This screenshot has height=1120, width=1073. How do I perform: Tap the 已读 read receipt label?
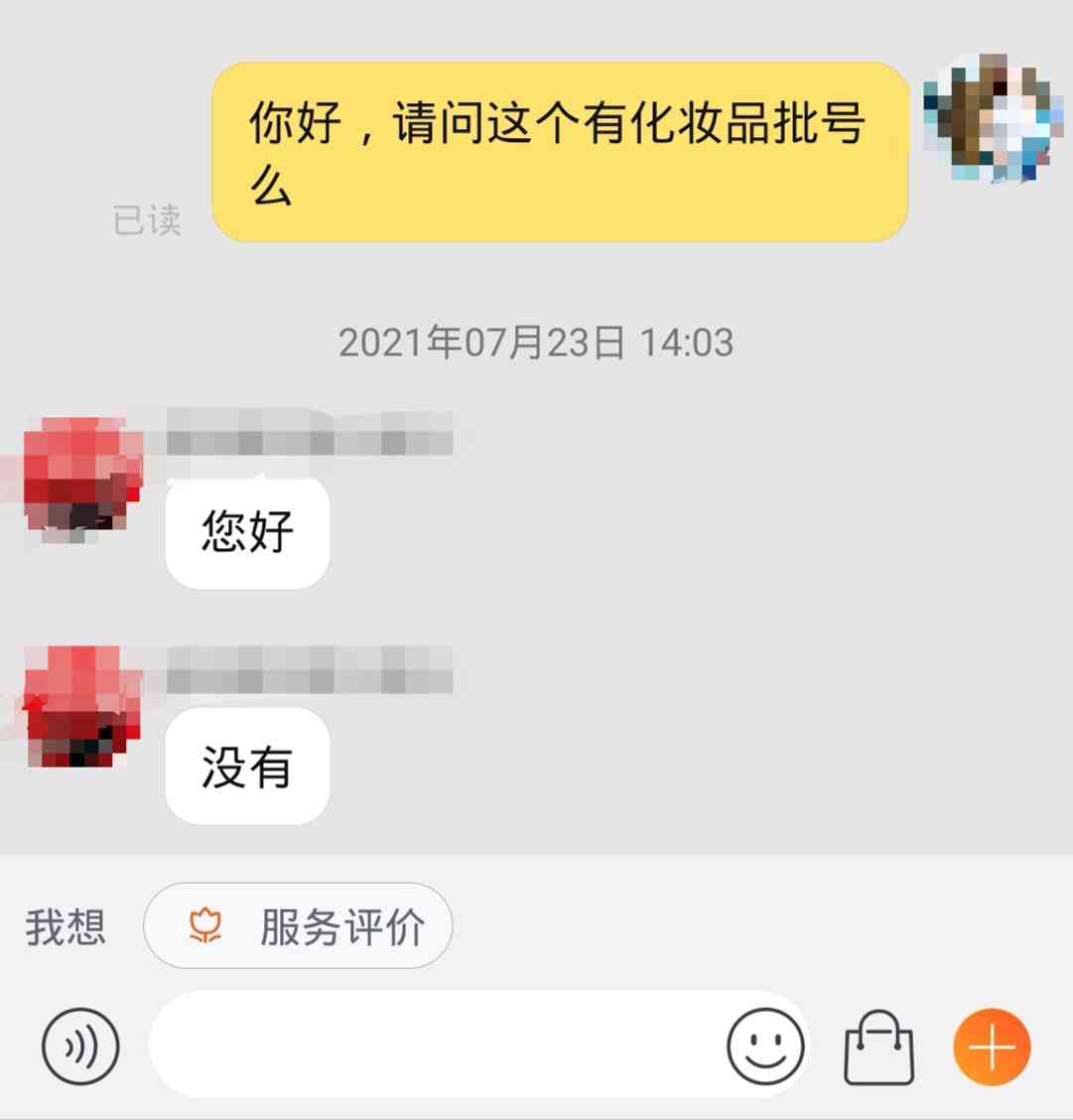point(147,220)
